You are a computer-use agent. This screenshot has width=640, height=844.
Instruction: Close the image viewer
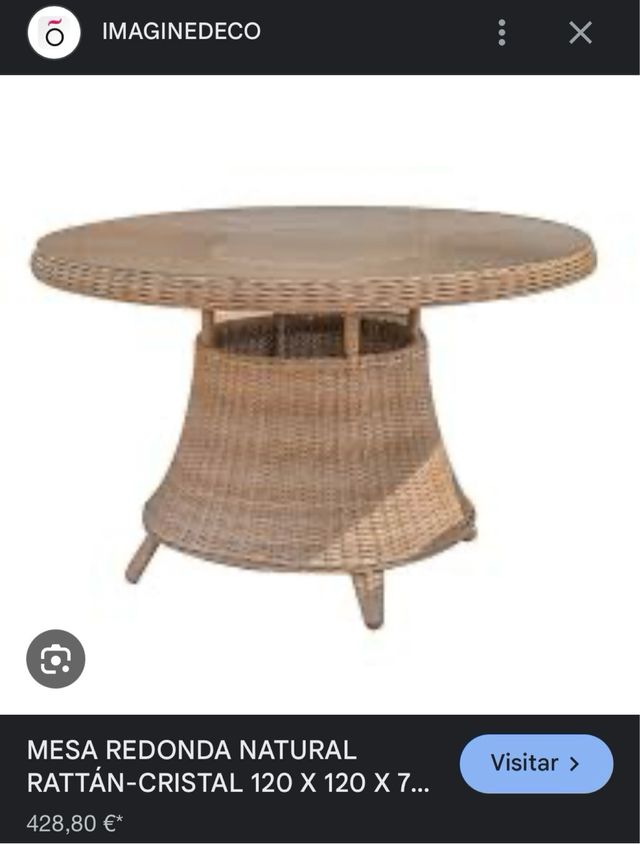point(581,33)
